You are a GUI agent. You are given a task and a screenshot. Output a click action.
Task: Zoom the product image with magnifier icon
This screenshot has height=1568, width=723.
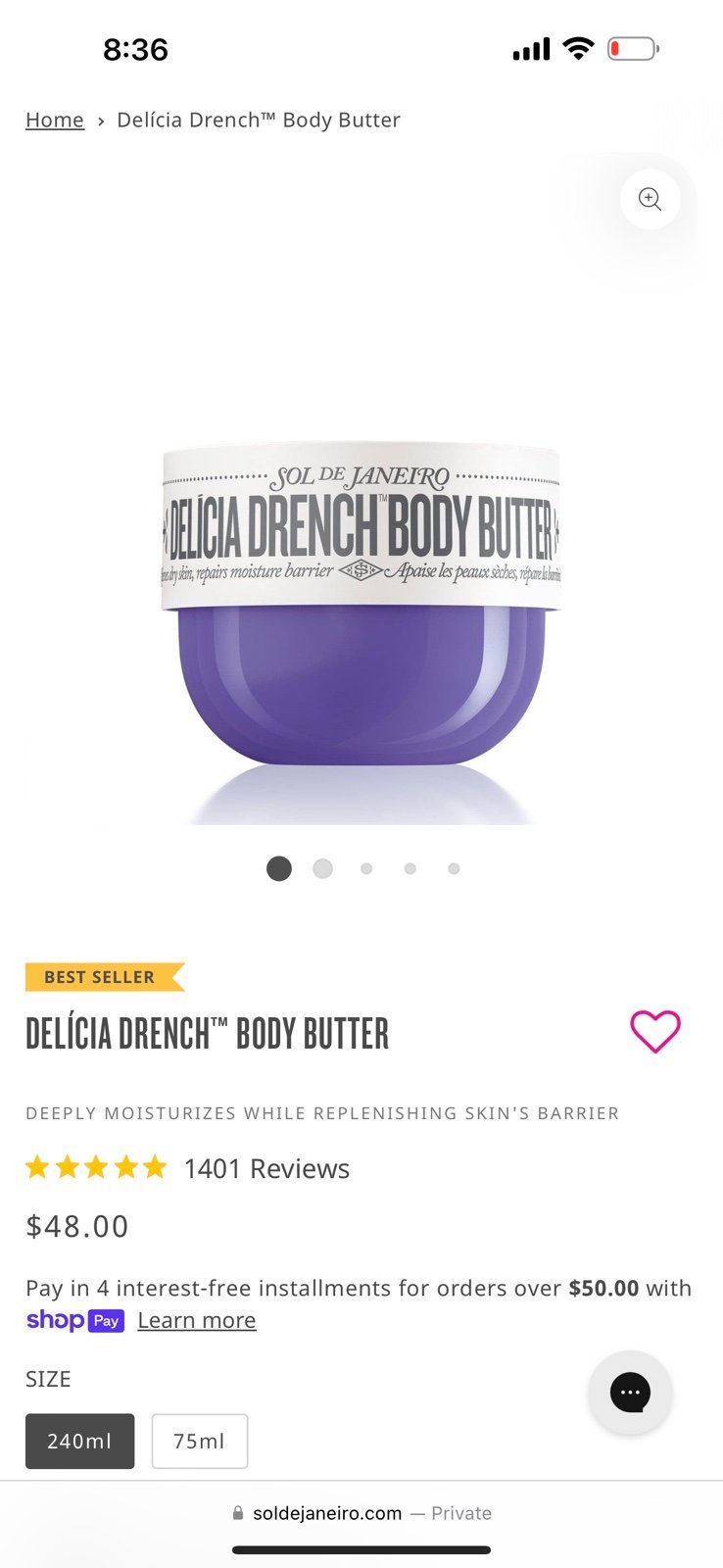click(650, 199)
